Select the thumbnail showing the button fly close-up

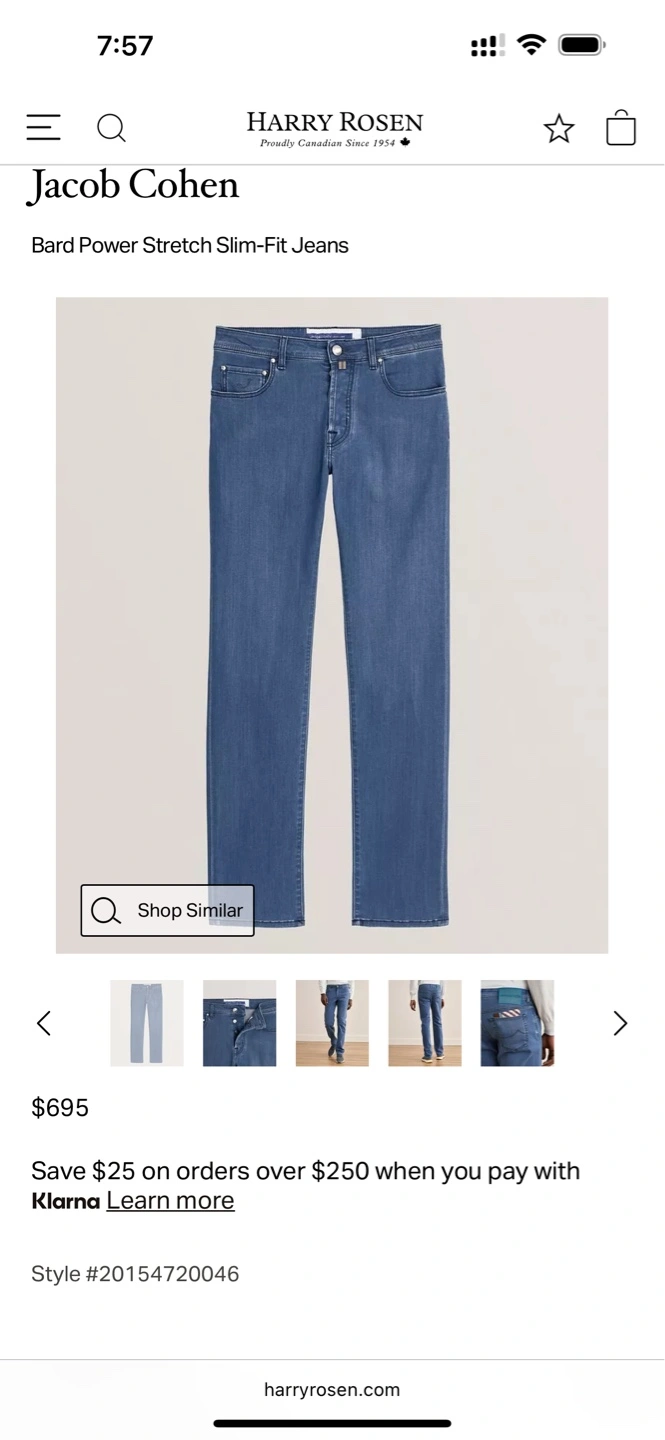click(x=239, y=1023)
